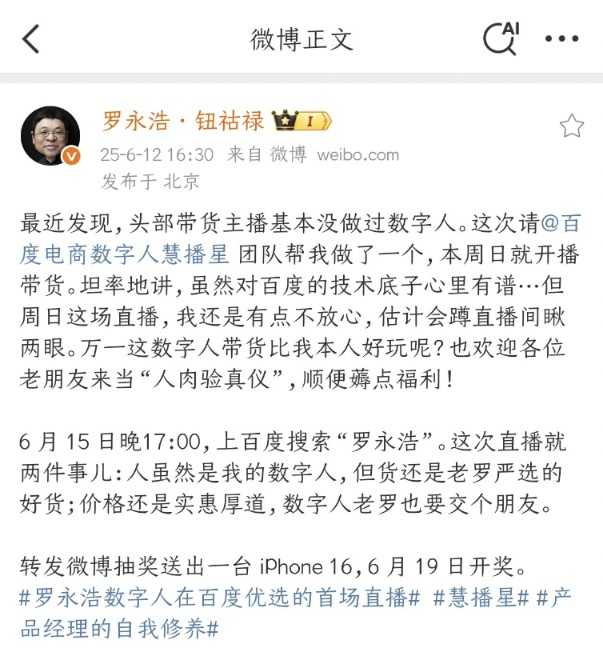Open 罗永浩's profile avatar
Image resolution: width=603 pixels, height=664 pixels.
(51, 135)
